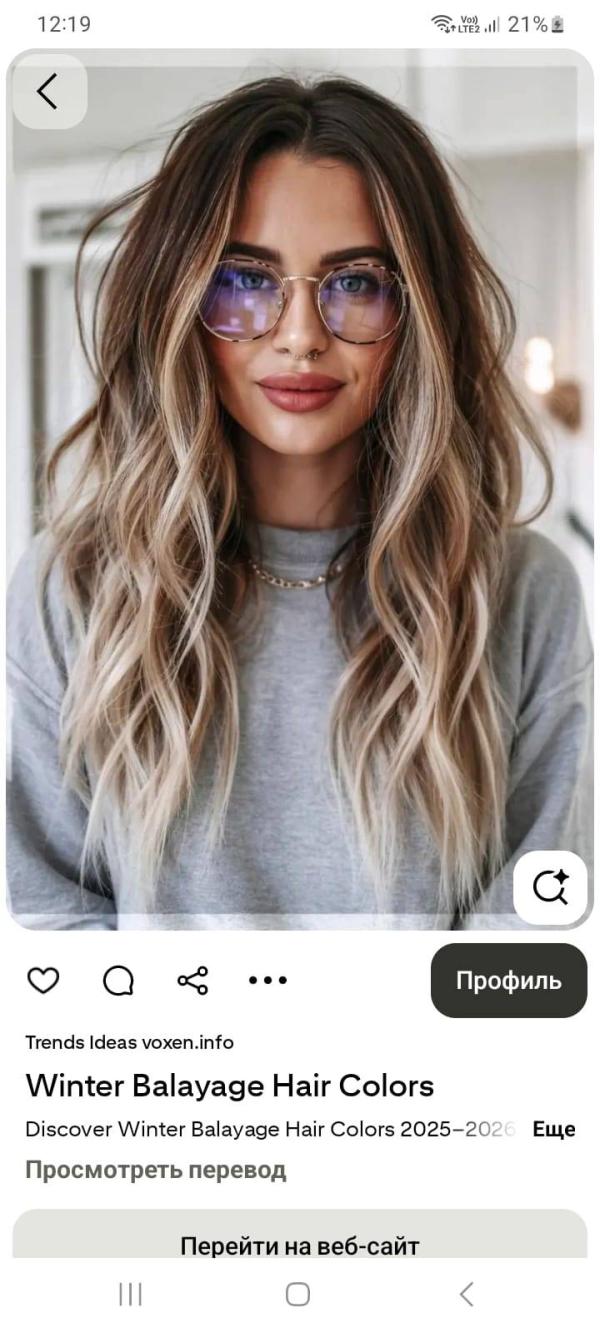
Task: Like this pin with the heart icon
Action: [x=42, y=981]
